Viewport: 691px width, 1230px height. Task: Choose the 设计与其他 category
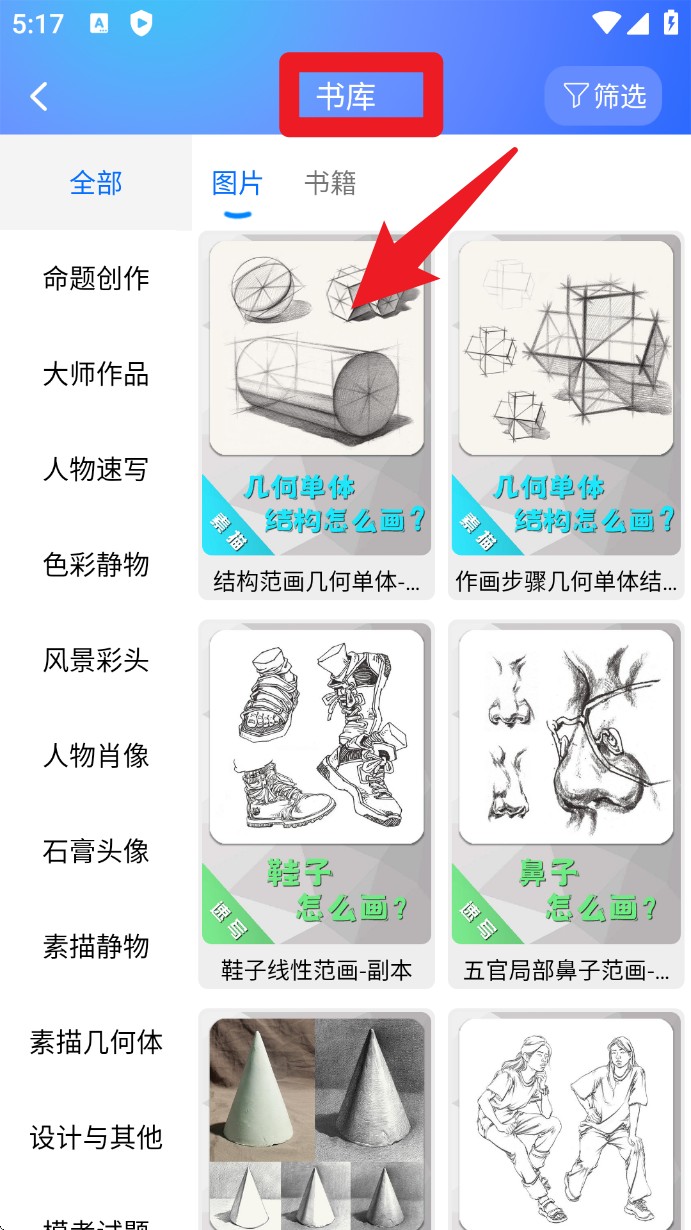click(x=96, y=1137)
